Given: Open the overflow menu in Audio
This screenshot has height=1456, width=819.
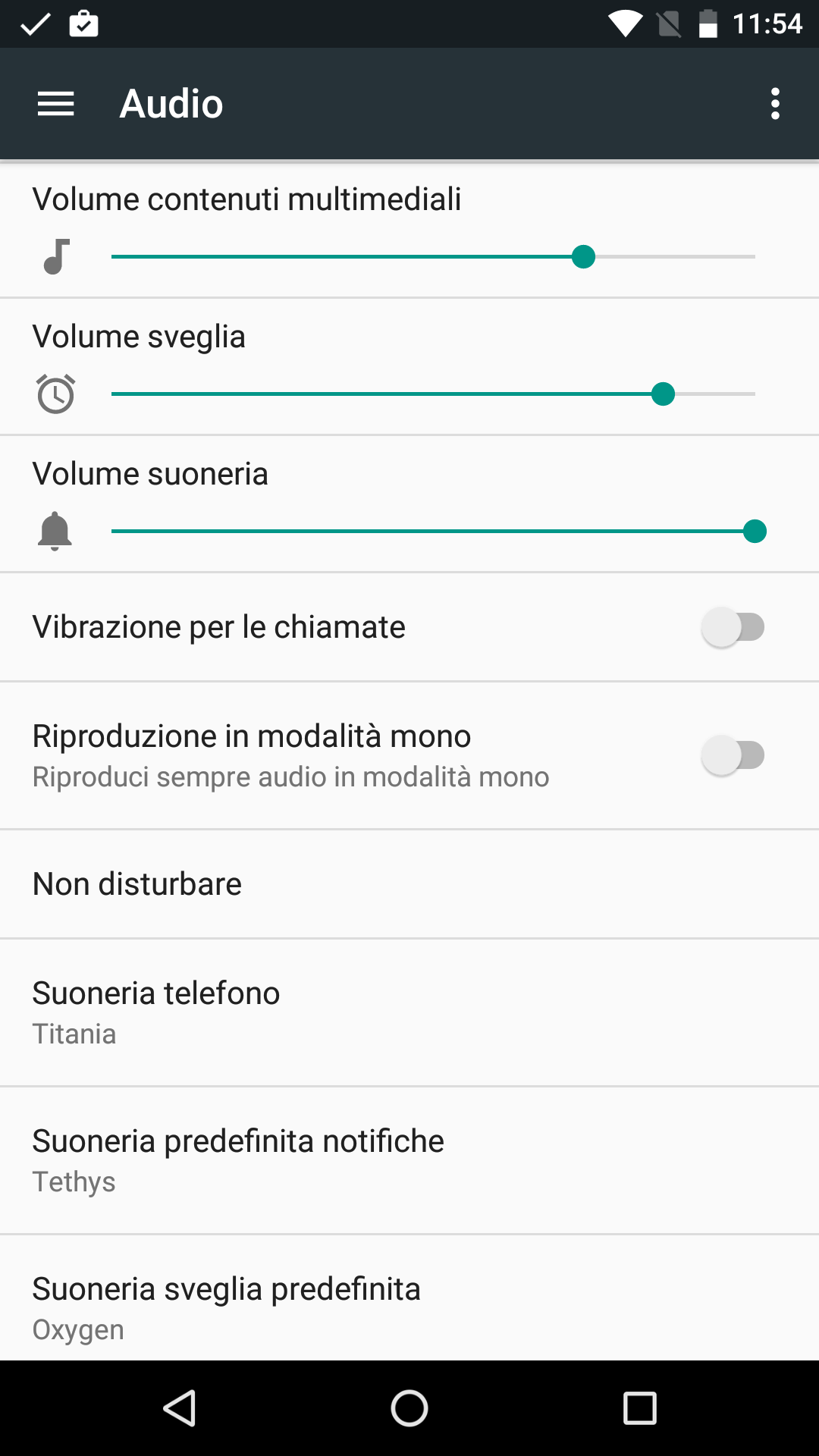Looking at the screenshot, I should (775, 104).
